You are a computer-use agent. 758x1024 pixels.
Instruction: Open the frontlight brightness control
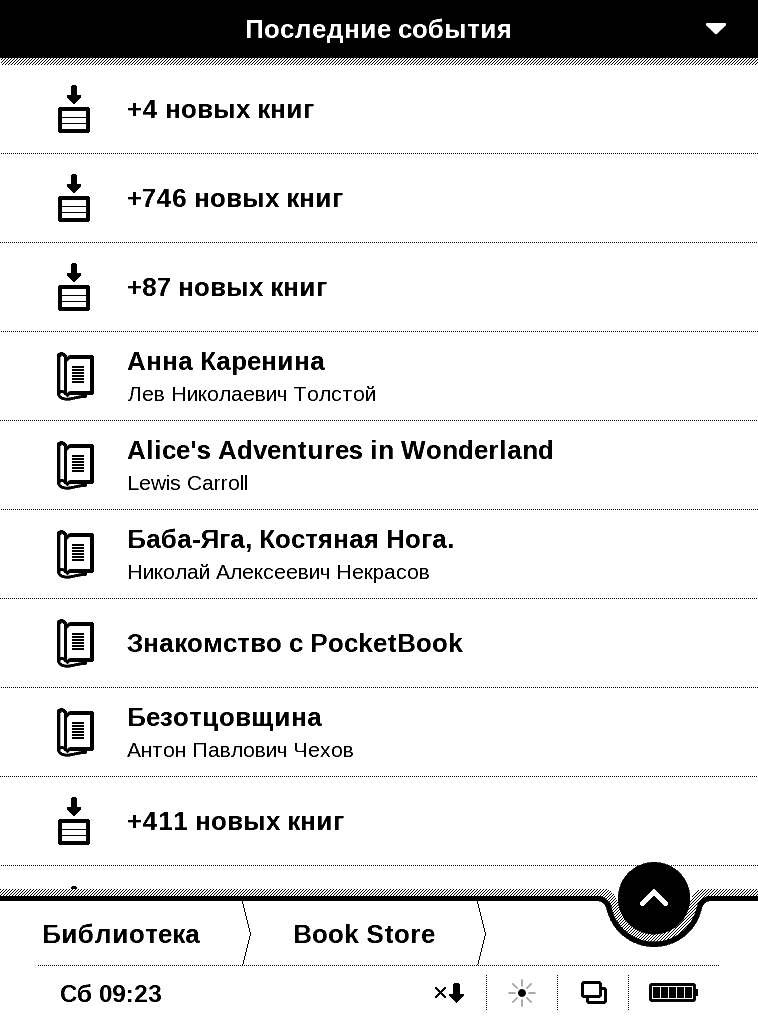pos(522,993)
